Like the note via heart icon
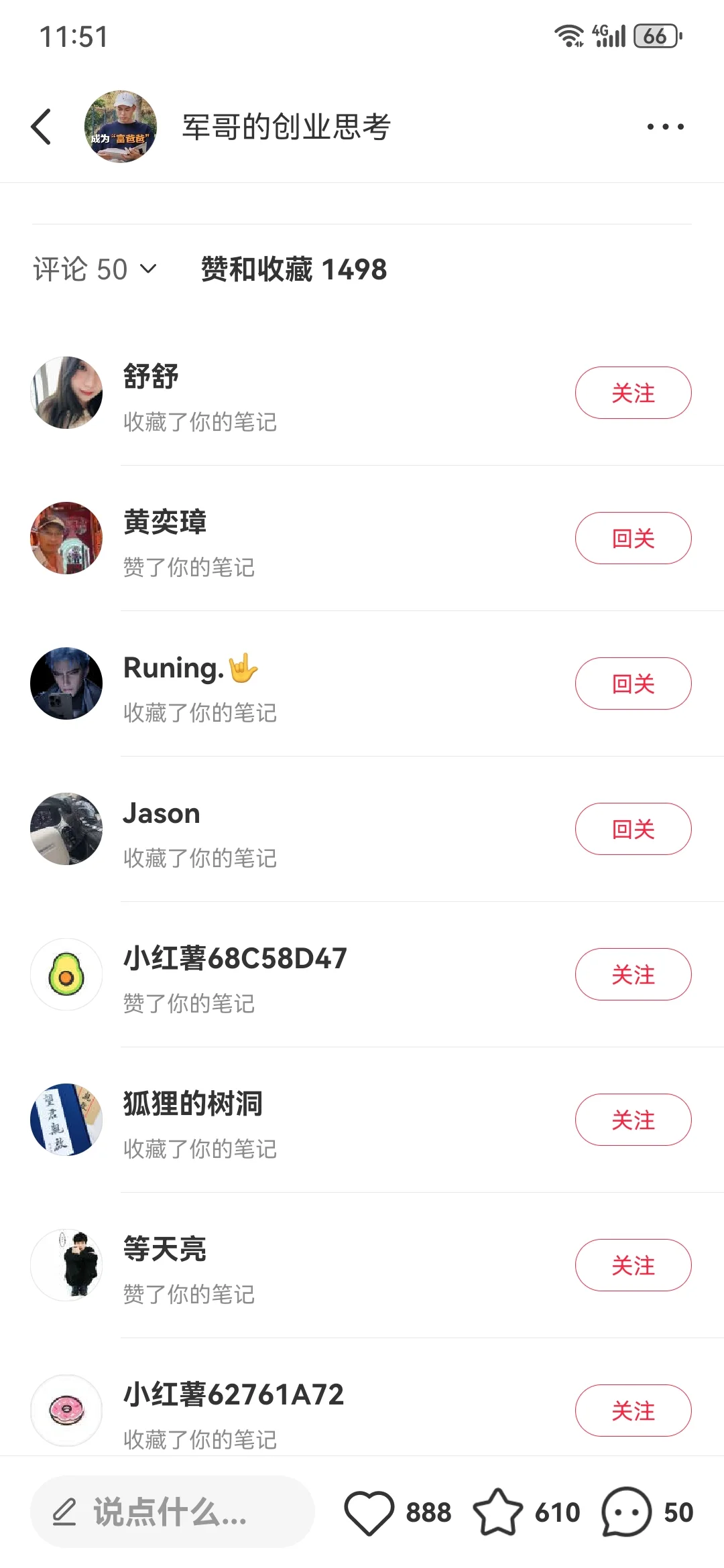The image size is (724, 1568). pyautogui.click(x=369, y=1512)
